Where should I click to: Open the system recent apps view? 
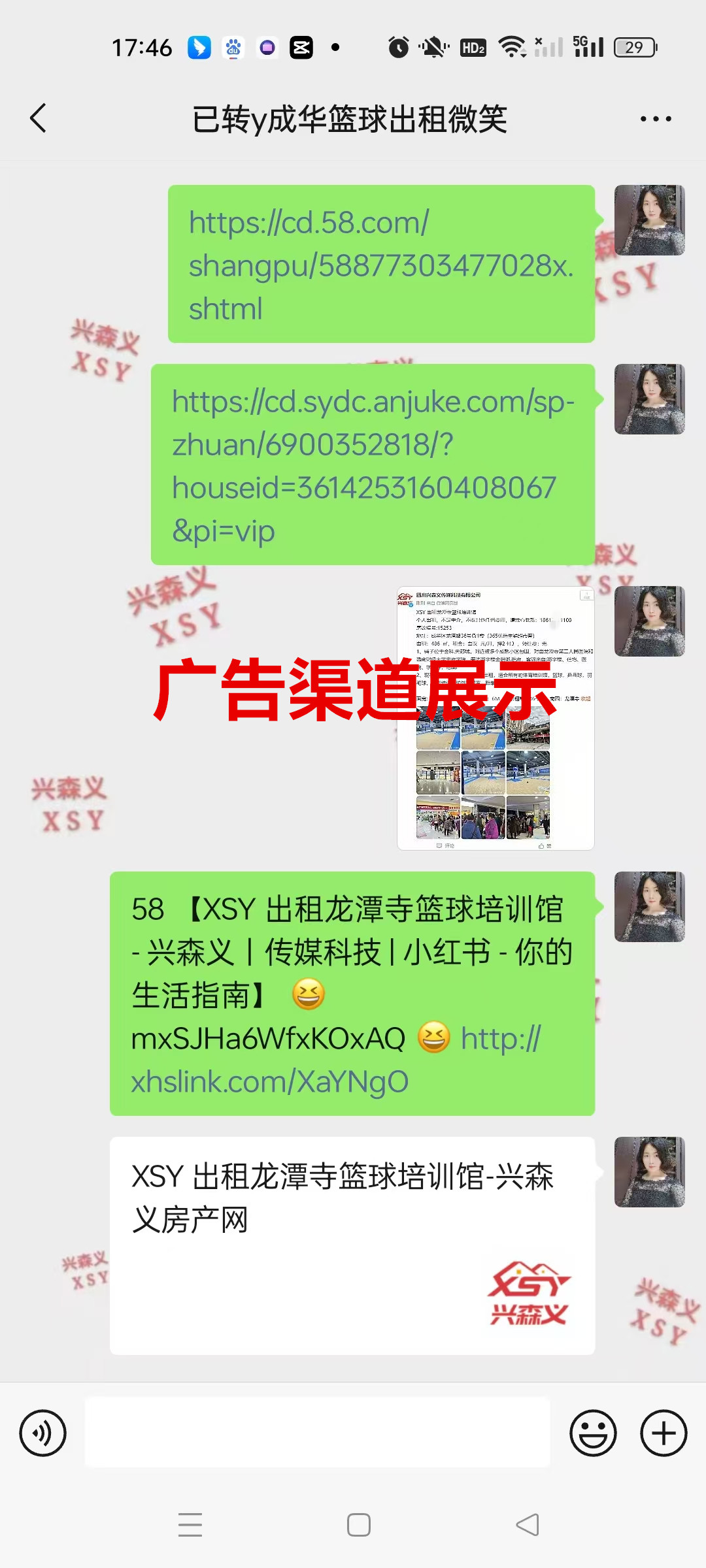point(190,1525)
